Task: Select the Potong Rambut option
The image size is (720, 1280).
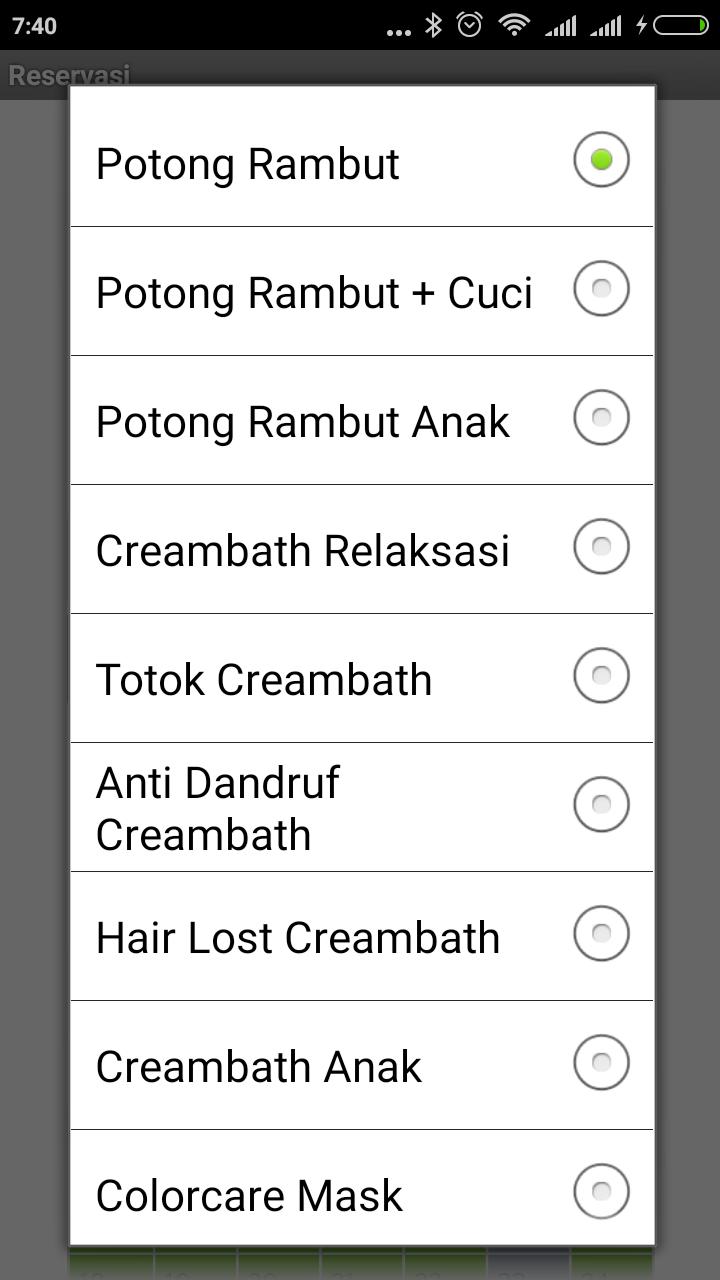Action: (x=361, y=162)
